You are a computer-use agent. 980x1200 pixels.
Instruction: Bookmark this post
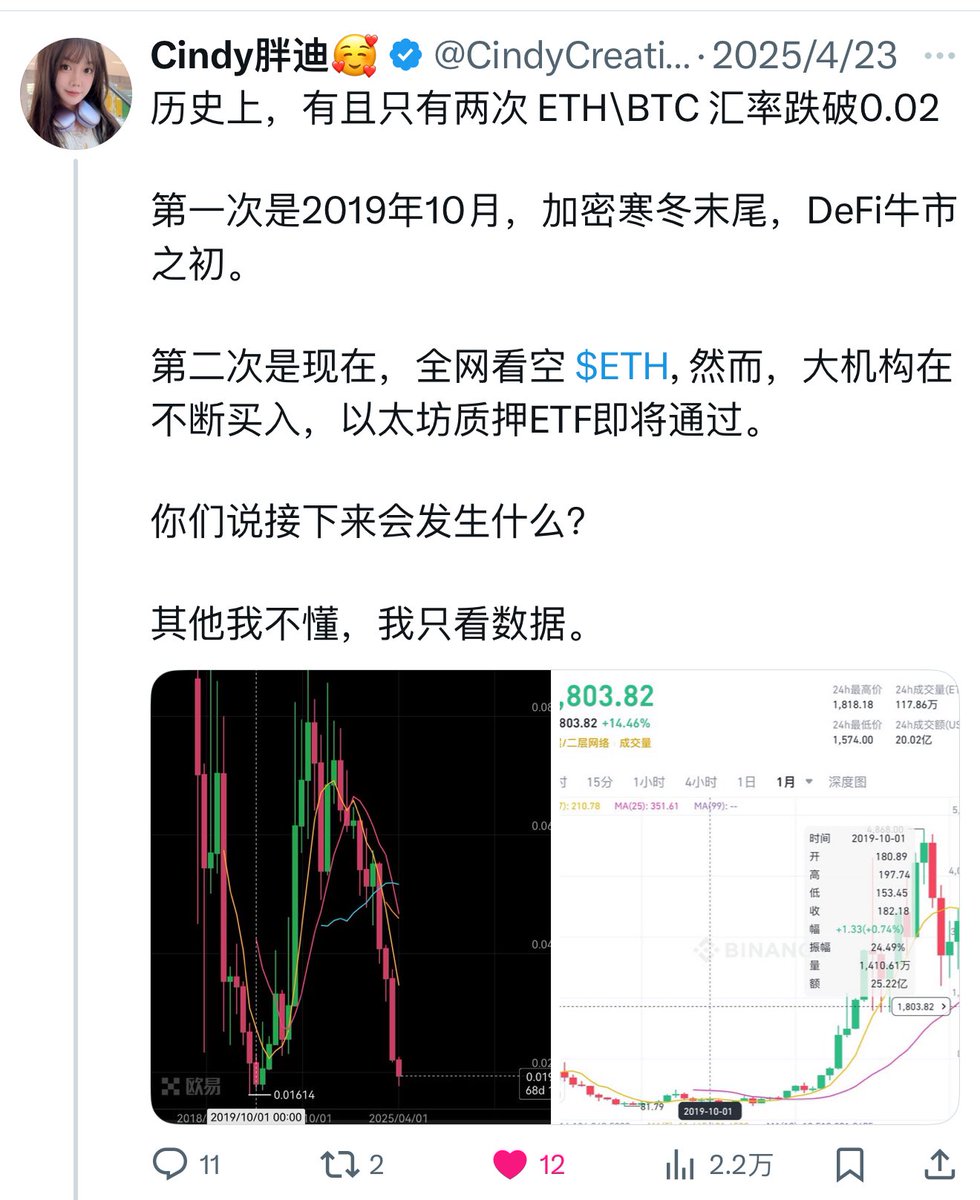850,1163
